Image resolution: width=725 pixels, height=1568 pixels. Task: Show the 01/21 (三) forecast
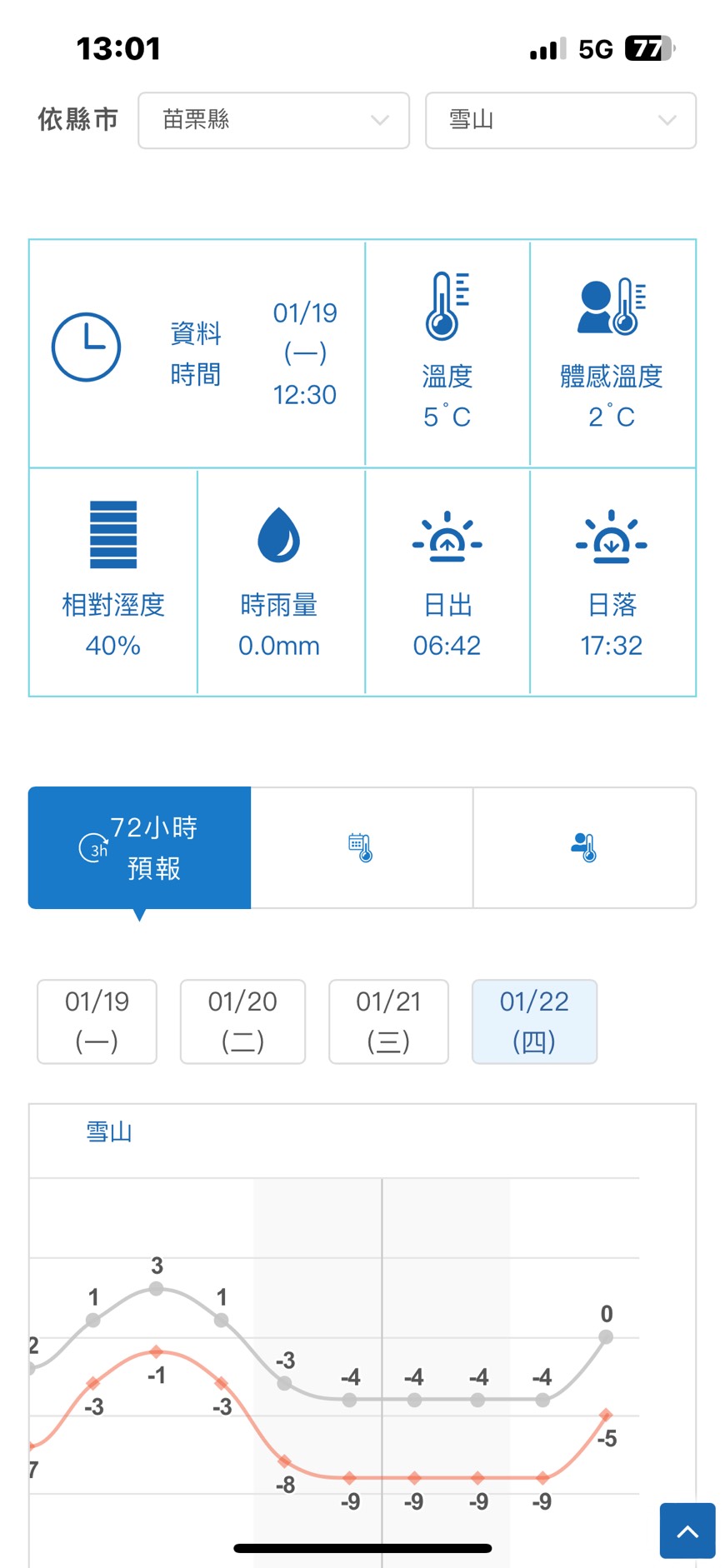[x=388, y=1021]
